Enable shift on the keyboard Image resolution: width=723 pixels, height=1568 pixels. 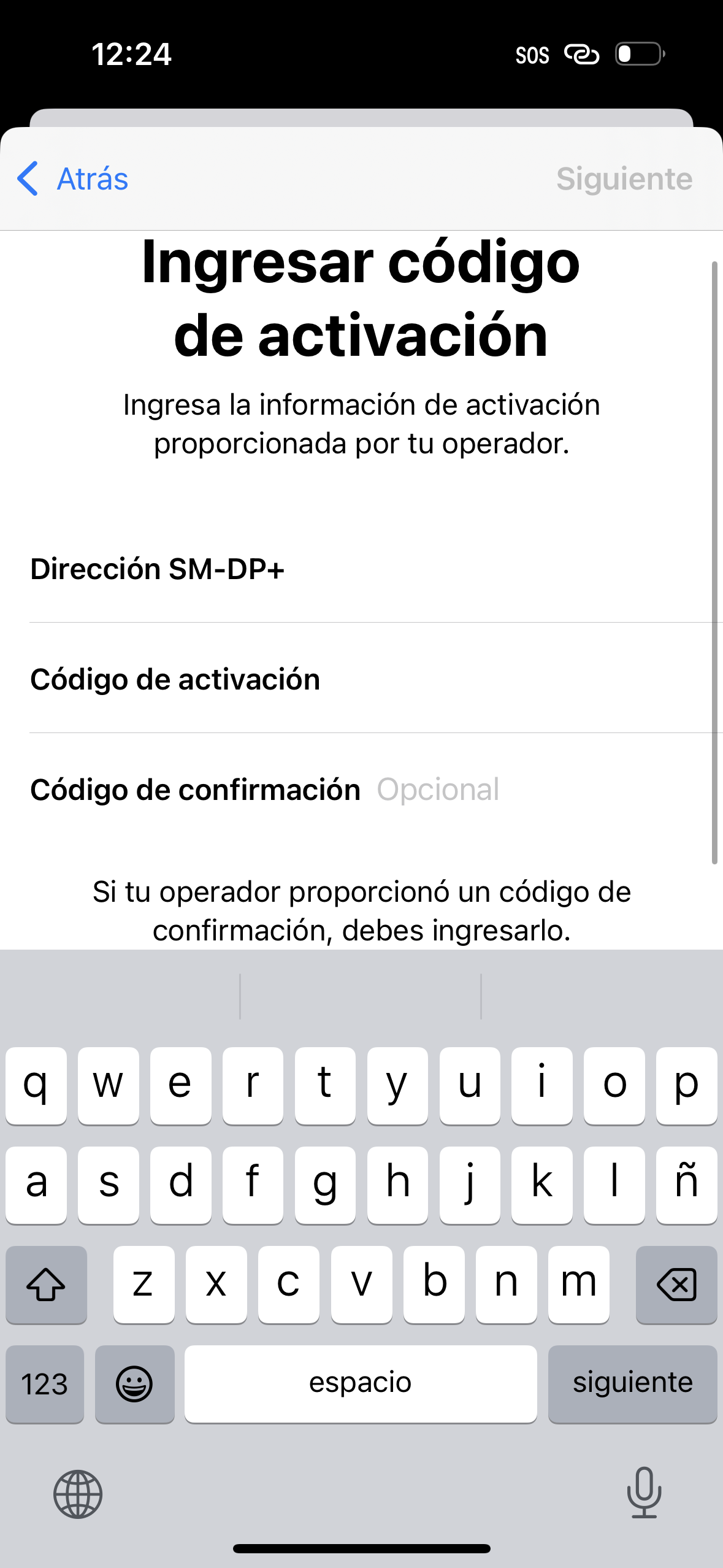[x=46, y=1284]
